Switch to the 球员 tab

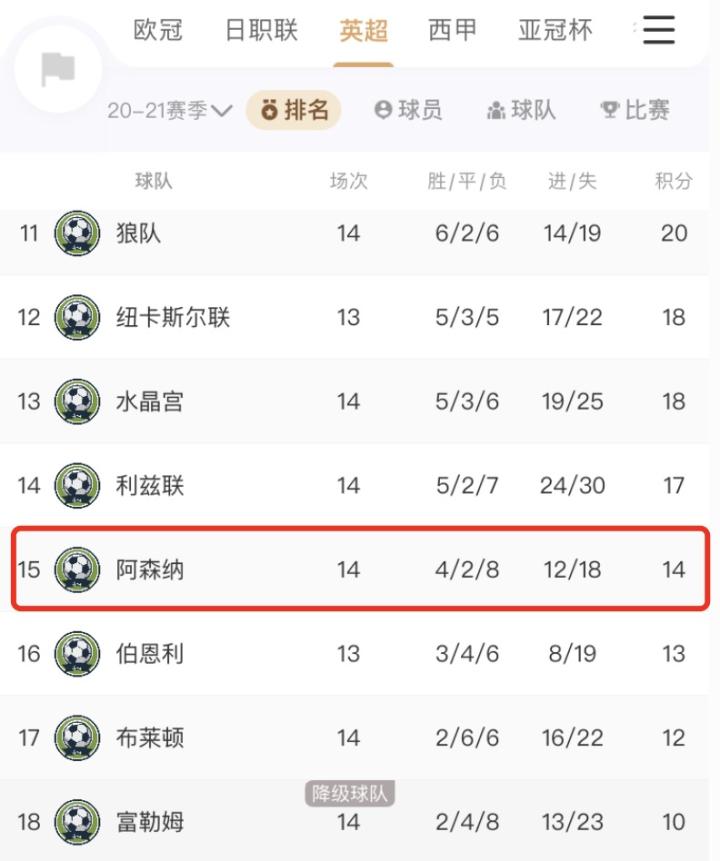pos(408,111)
